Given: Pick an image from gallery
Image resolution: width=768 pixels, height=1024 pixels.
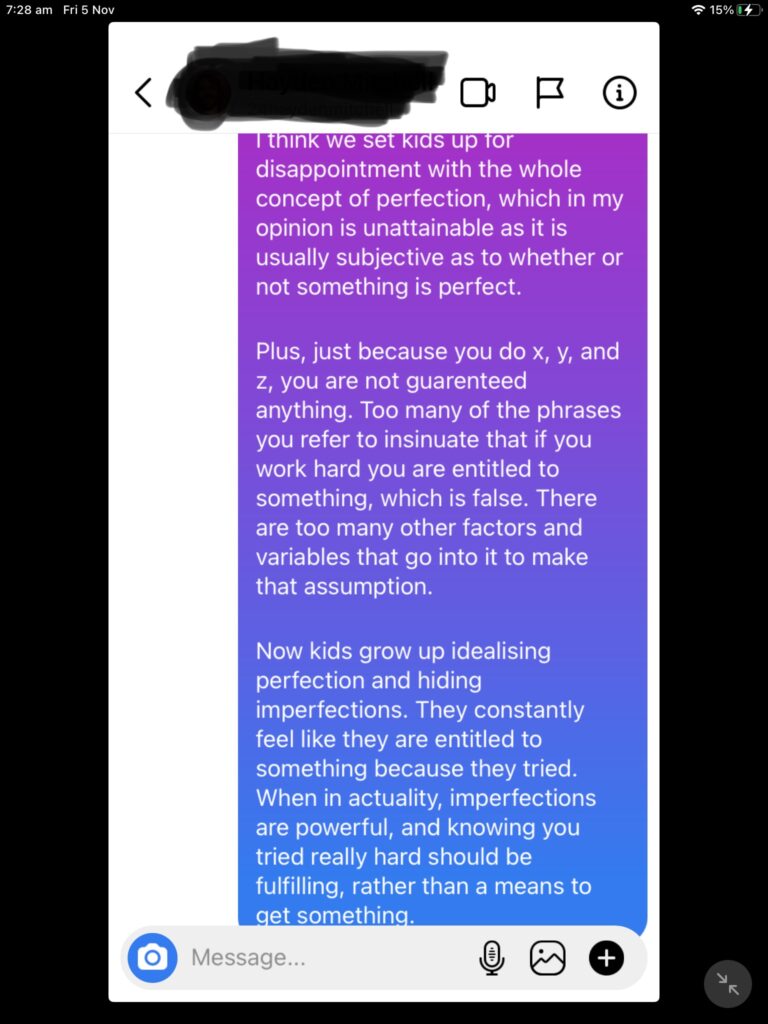Looking at the screenshot, I should click(548, 958).
